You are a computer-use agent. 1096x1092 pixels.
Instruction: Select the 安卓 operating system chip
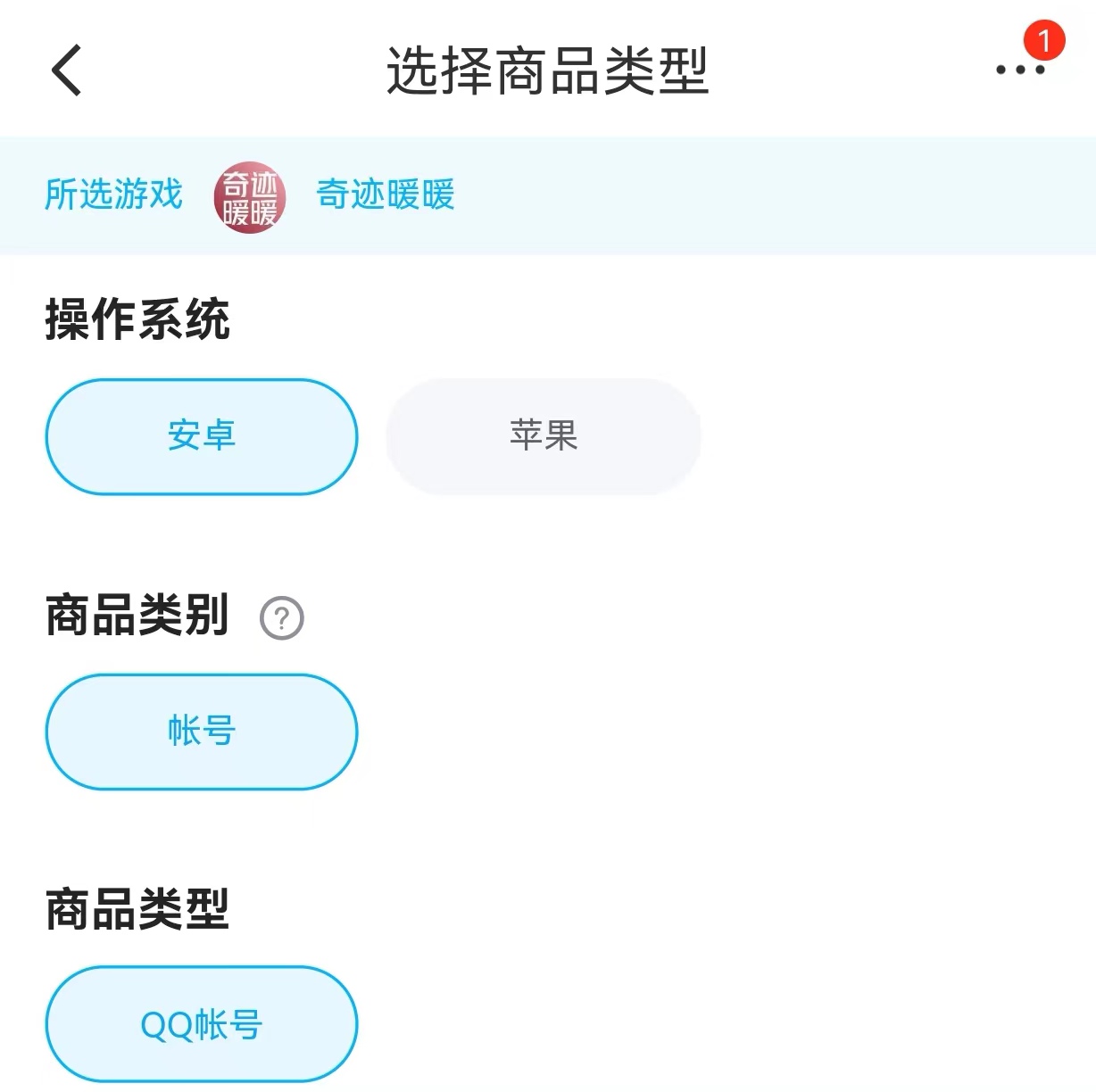[202, 436]
